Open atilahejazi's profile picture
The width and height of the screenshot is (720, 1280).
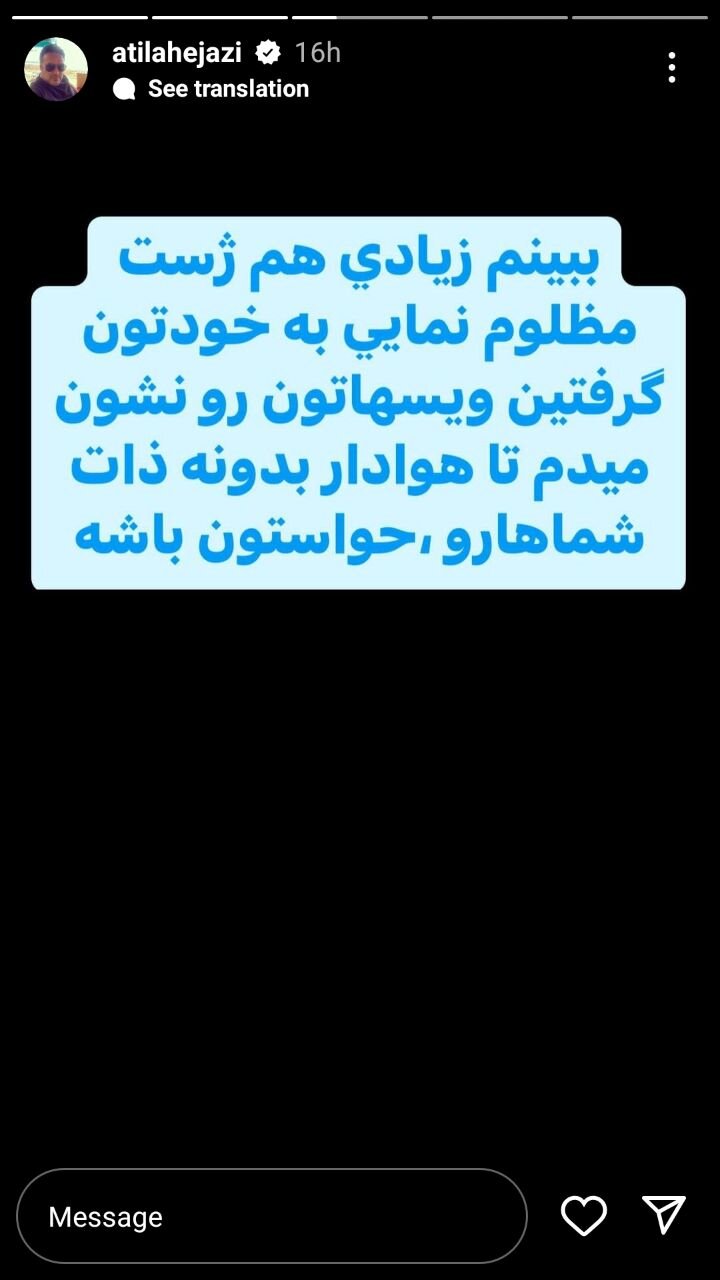tap(56, 69)
